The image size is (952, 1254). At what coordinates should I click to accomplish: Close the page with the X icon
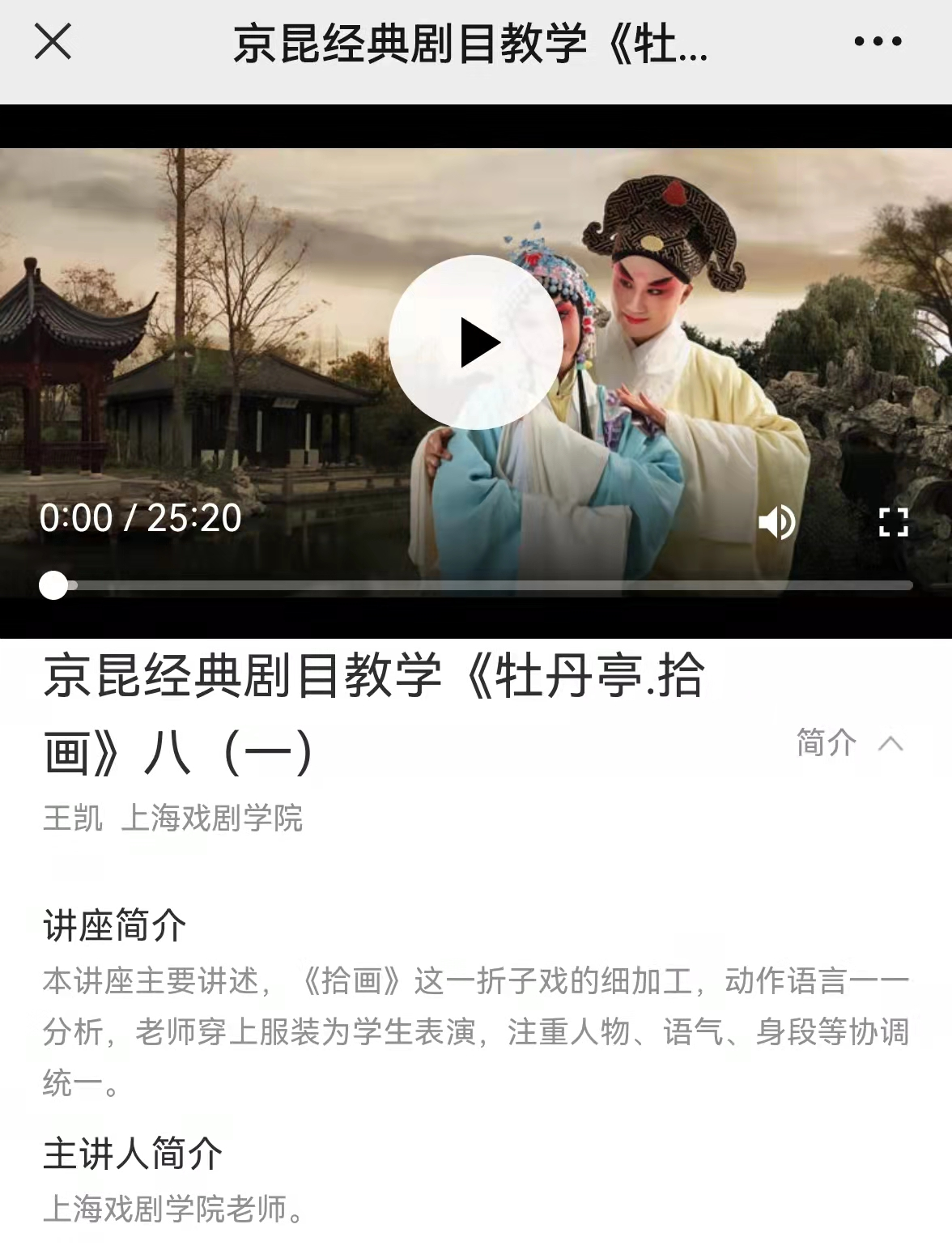(x=53, y=41)
